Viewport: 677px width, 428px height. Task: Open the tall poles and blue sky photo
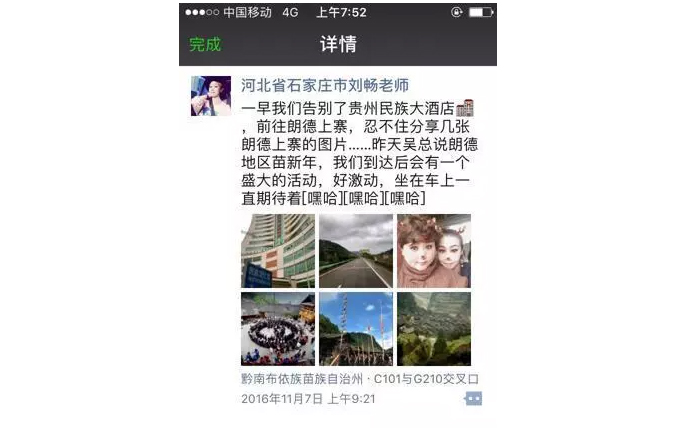(x=355, y=328)
